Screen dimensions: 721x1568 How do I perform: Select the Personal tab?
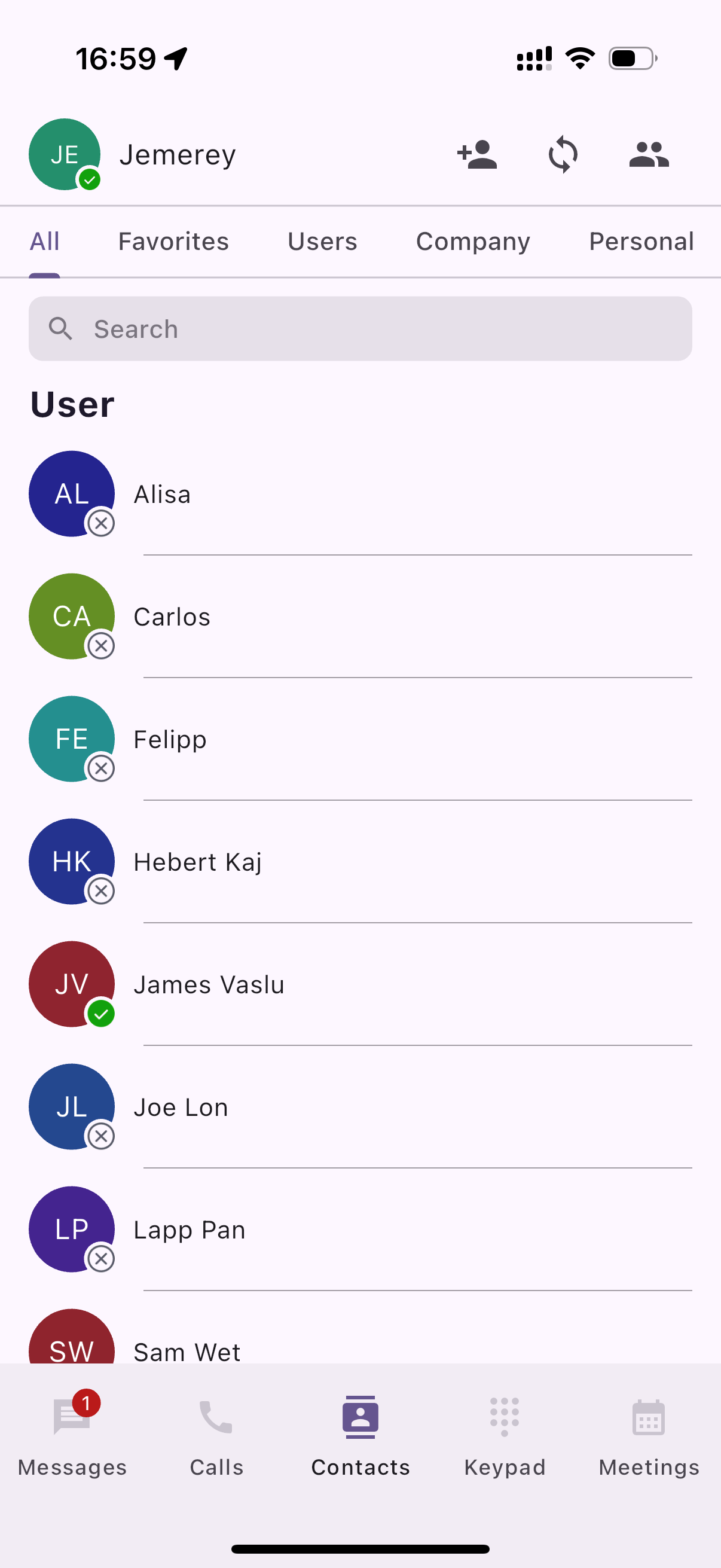click(x=641, y=242)
